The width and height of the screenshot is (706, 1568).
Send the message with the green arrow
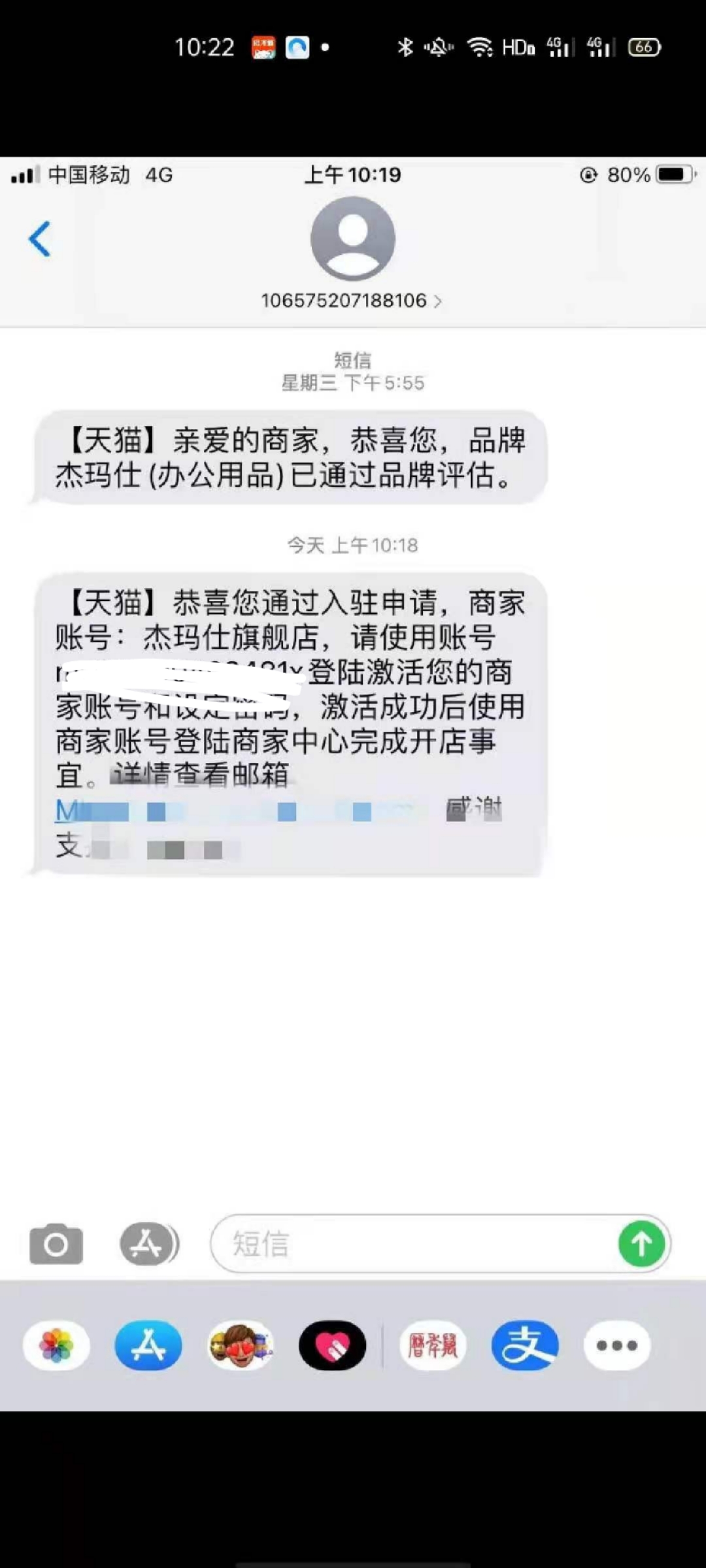click(x=641, y=1243)
